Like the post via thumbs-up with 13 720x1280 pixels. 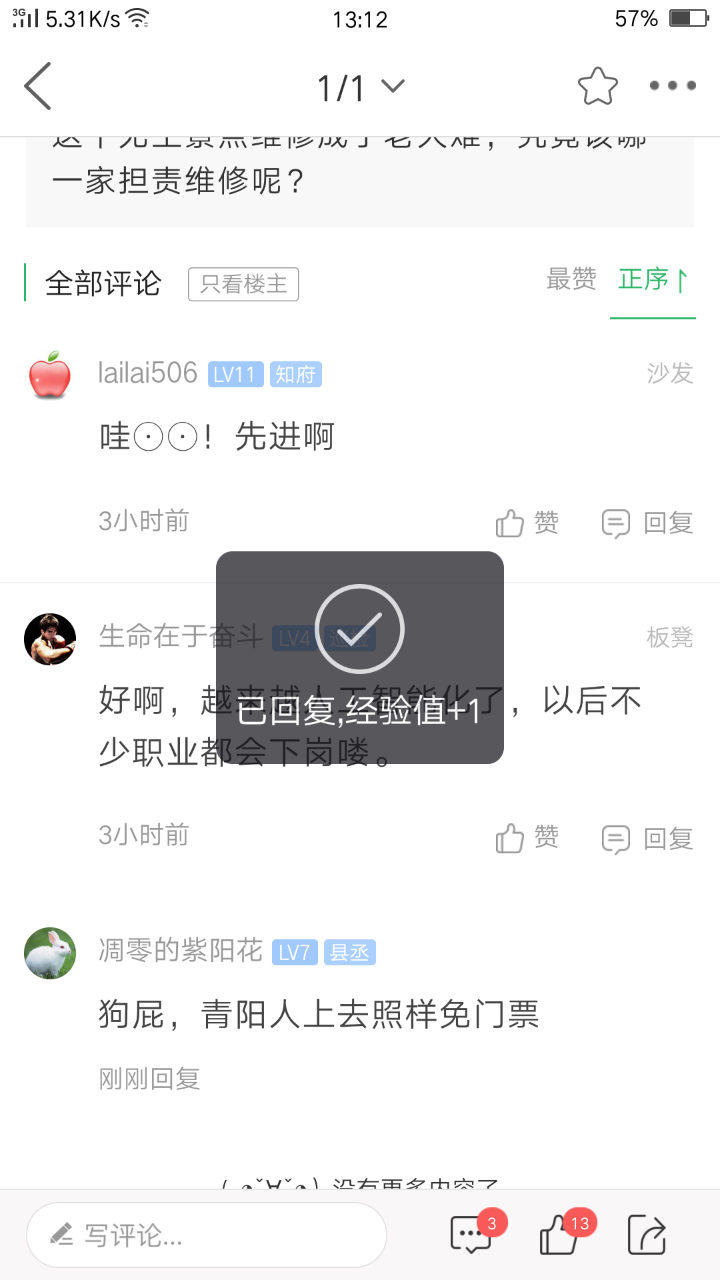[x=560, y=1234]
